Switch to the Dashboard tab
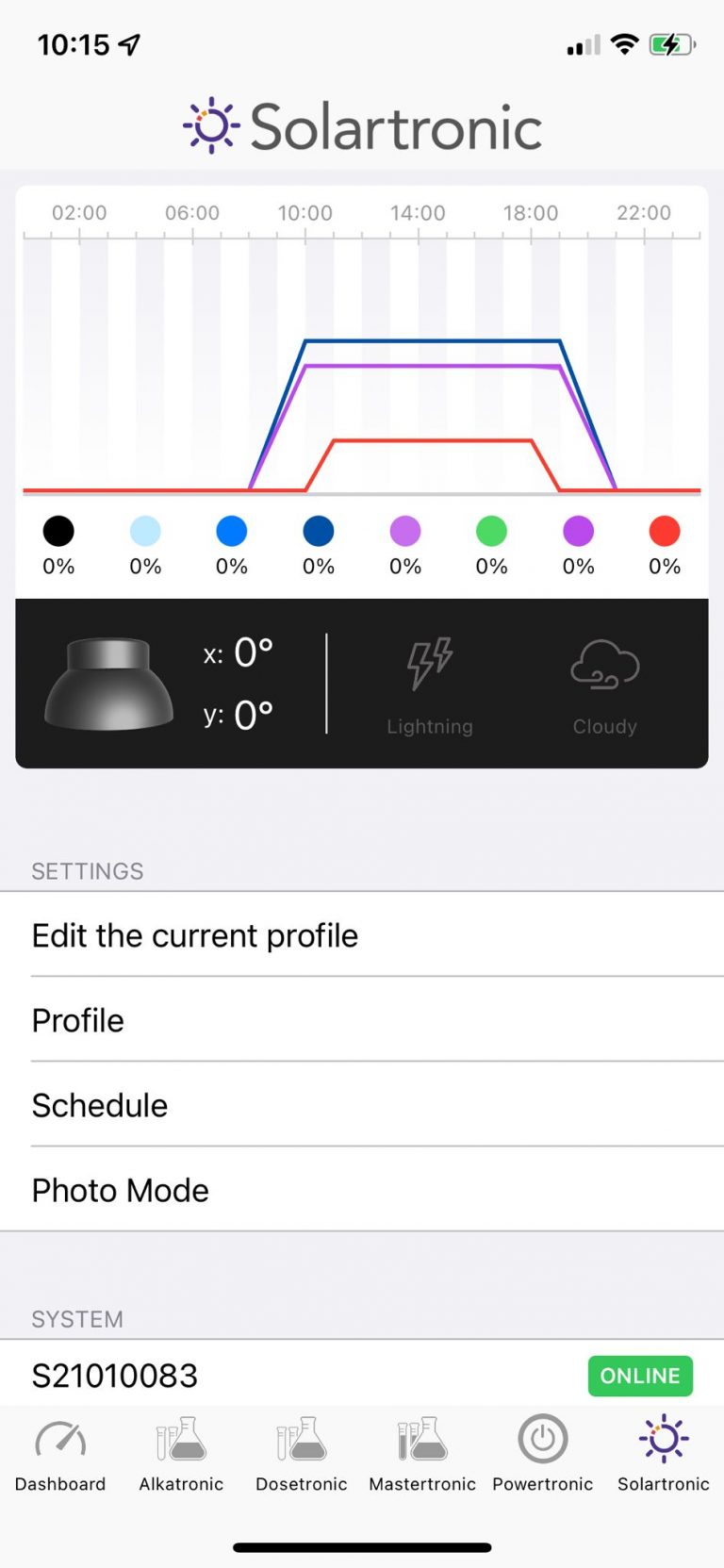724x1568 pixels. coord(60,1455)
